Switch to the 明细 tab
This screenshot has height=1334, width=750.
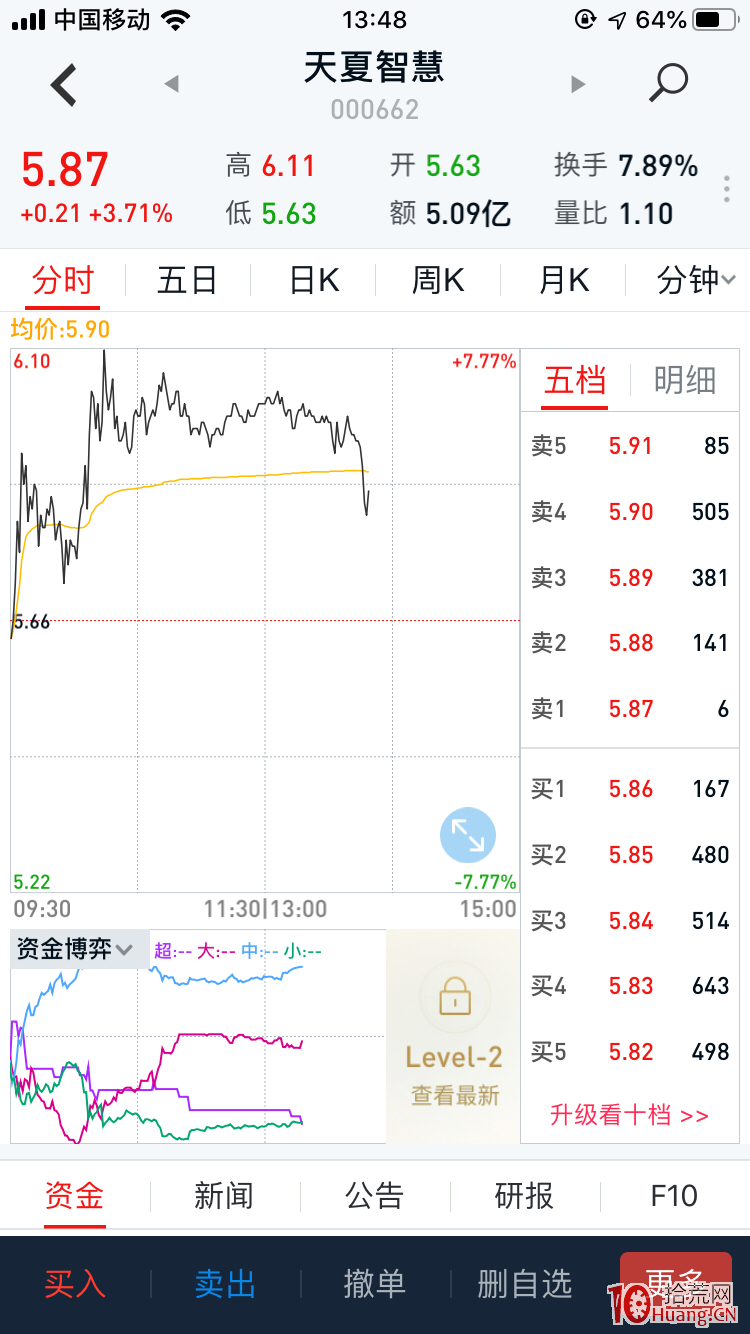point(685,380)
